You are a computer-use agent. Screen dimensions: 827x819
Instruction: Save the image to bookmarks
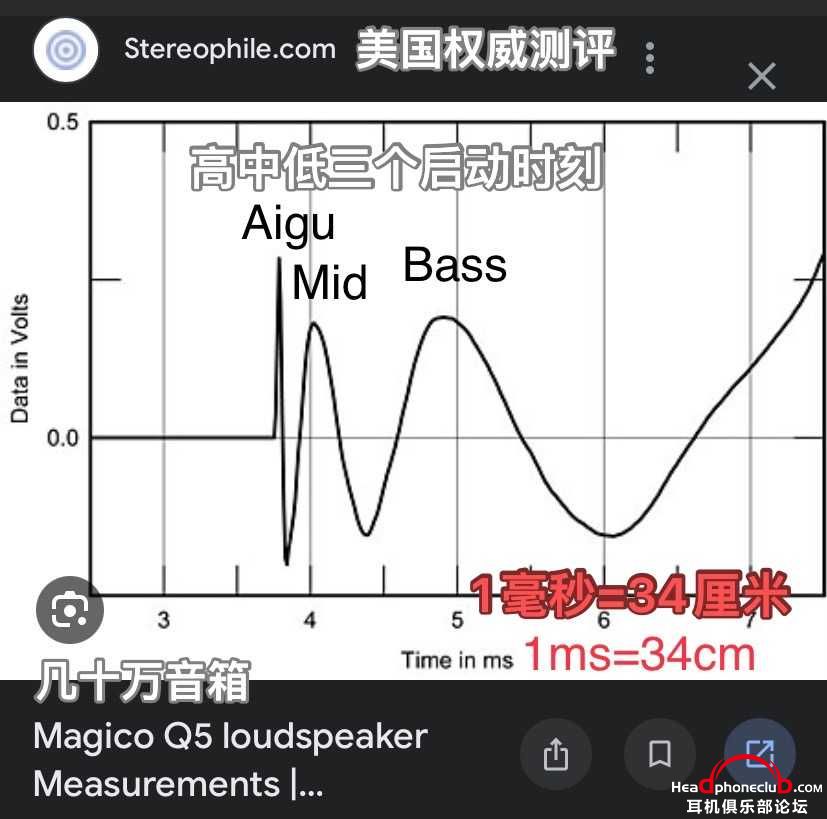(659, 754)
